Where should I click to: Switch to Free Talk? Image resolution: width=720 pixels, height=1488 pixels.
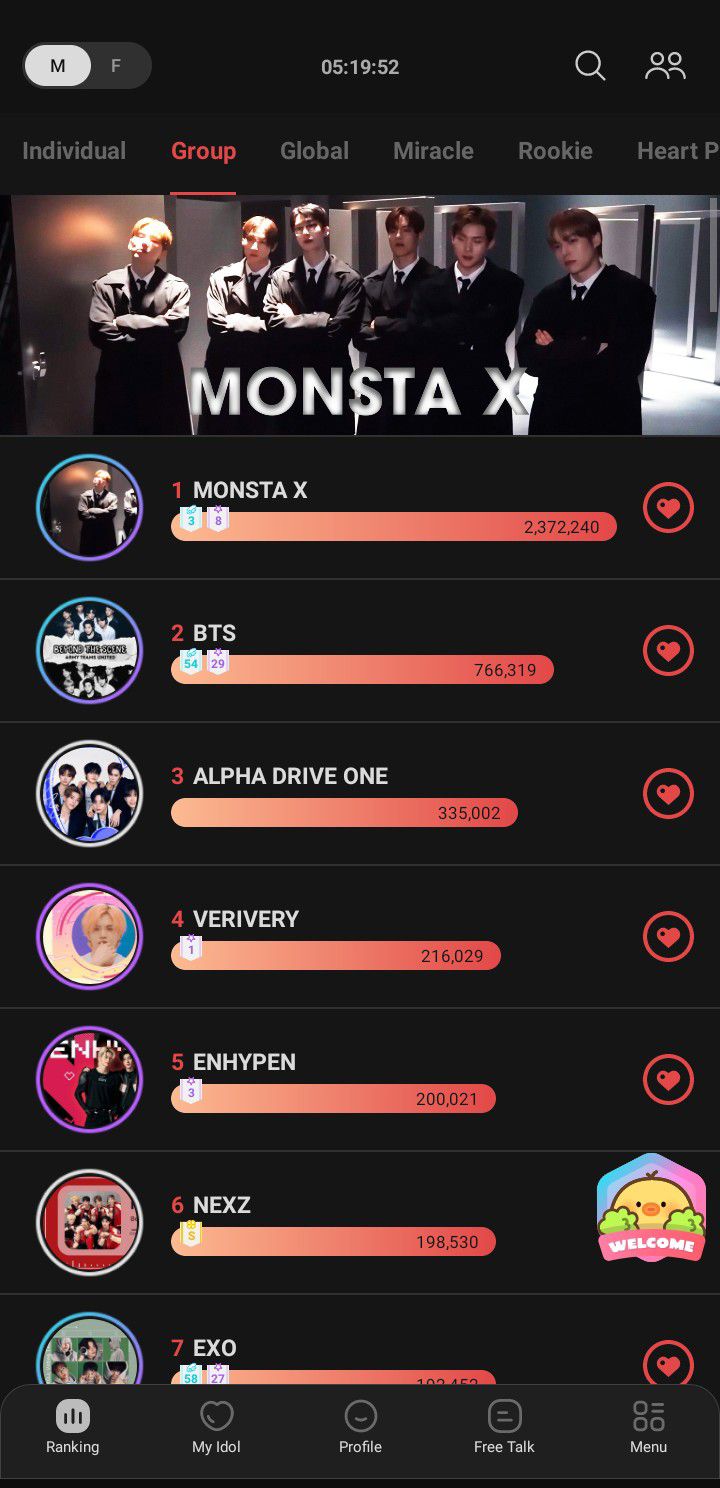point(504,1427)
